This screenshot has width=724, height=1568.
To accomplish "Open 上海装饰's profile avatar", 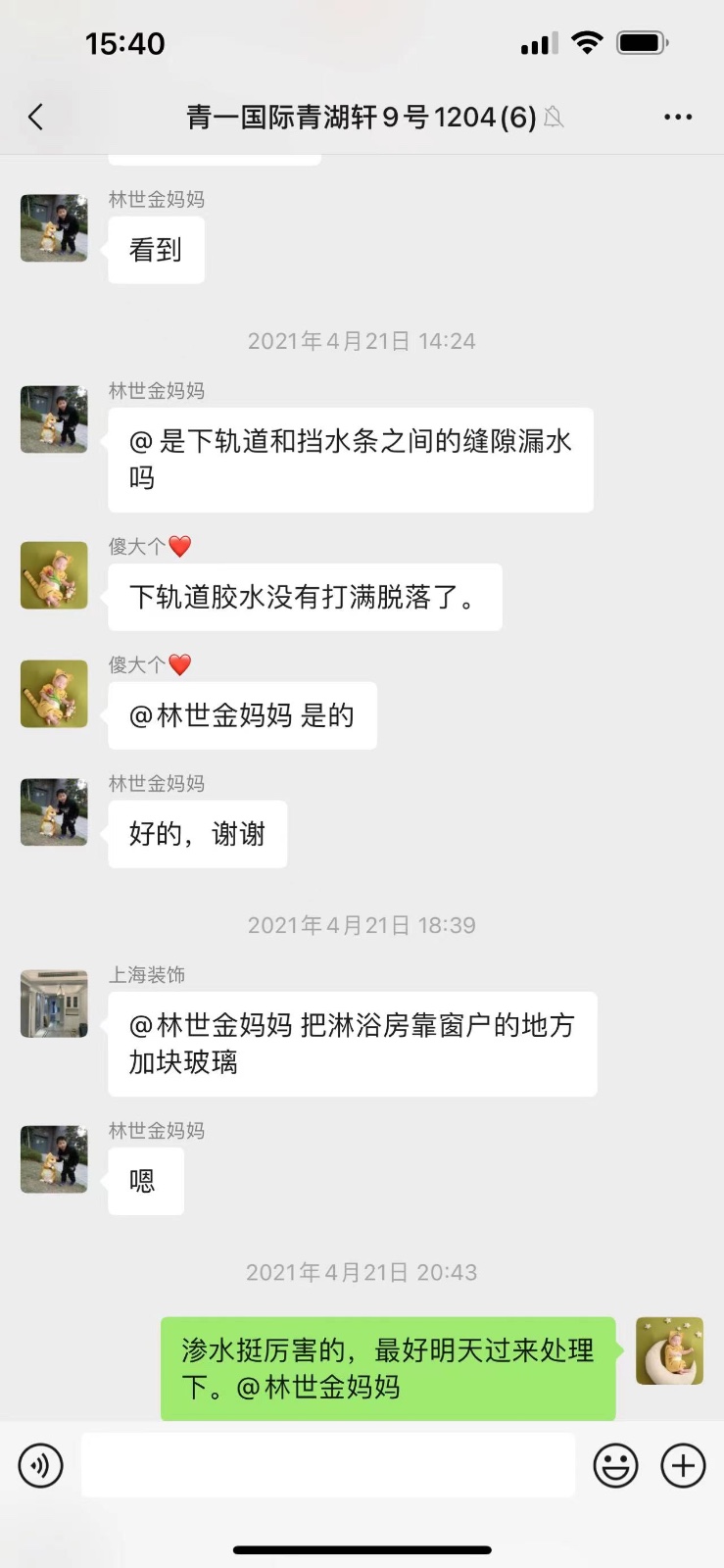I will tap(54, 1004).
